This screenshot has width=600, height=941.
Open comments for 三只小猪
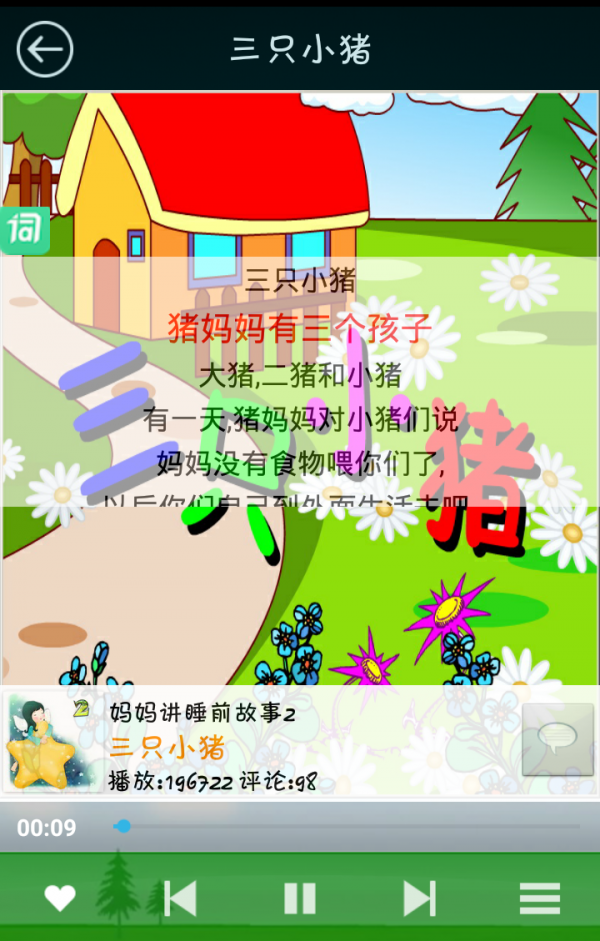tap(557, 739)
